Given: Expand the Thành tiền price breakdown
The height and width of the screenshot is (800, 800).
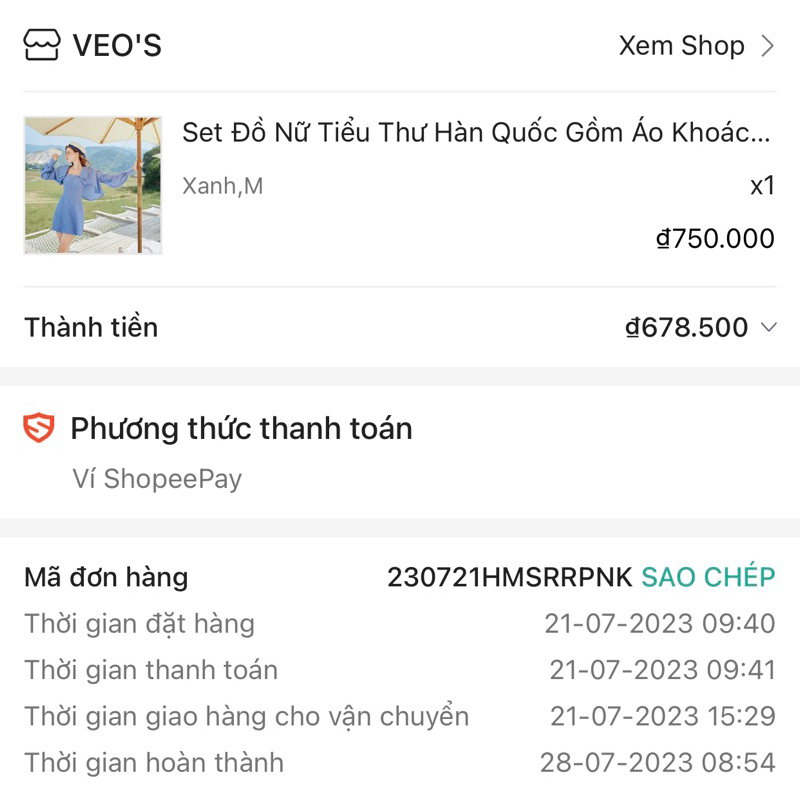Looking at the screenshot, I should coord(768,327).
